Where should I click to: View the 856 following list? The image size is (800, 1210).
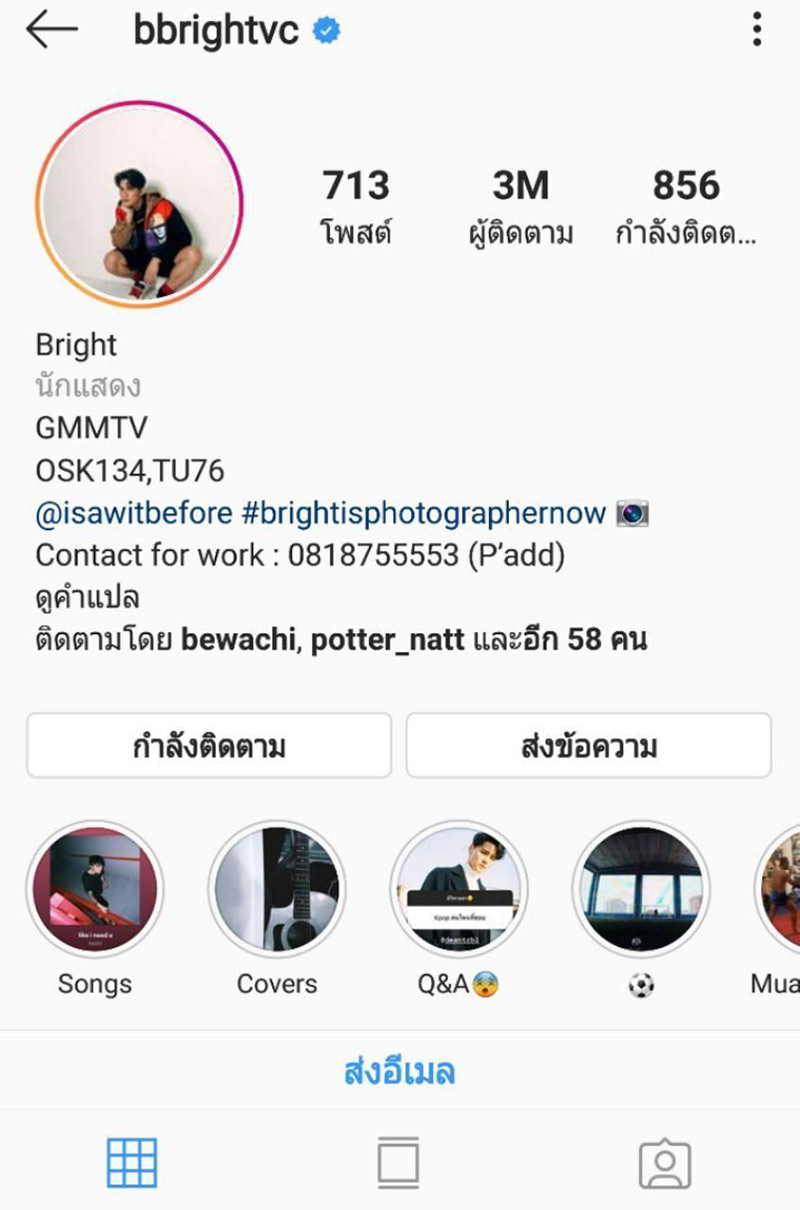coord(686,207)
